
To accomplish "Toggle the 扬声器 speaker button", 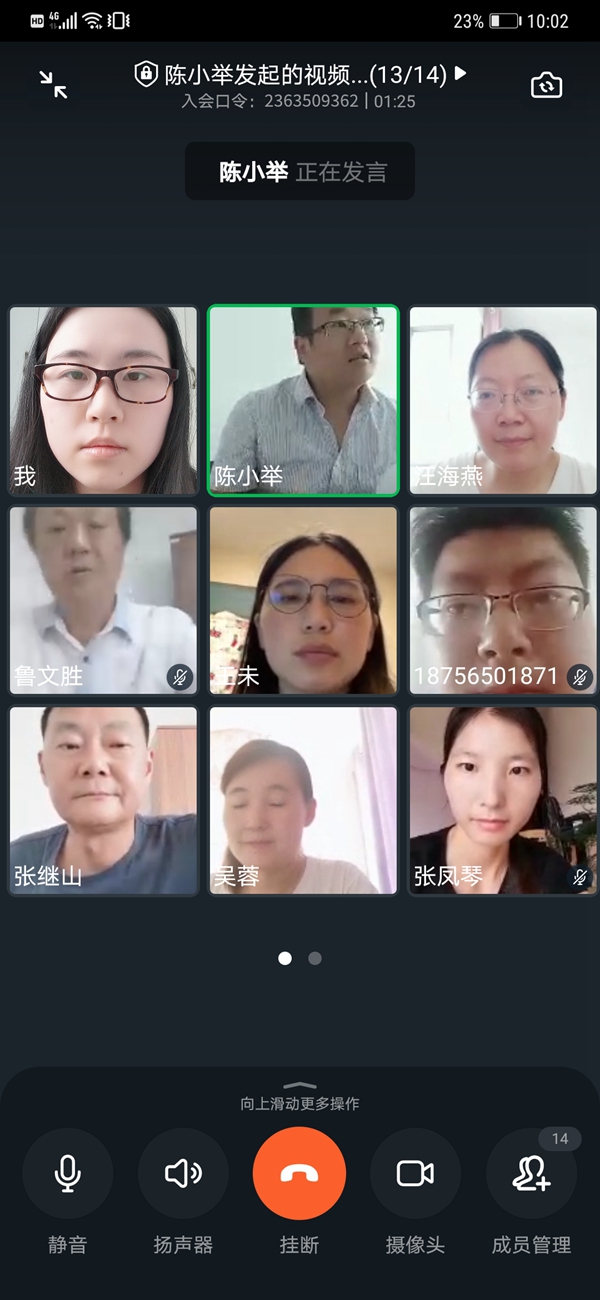I will pyautogui.click(x=183, y=1173).
